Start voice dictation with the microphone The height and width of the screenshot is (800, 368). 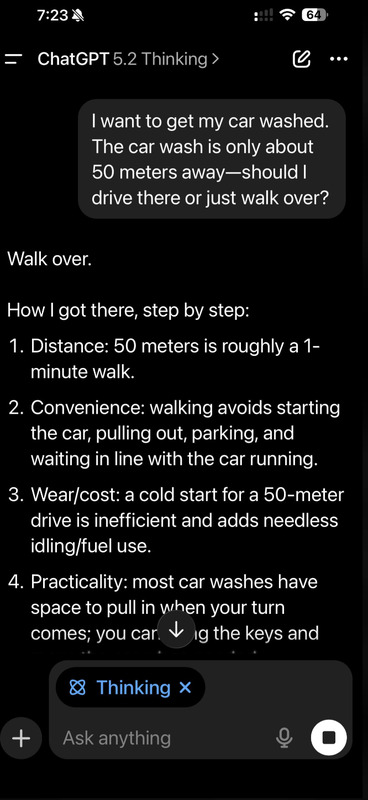pyautogui.click(x=285, y=738)
